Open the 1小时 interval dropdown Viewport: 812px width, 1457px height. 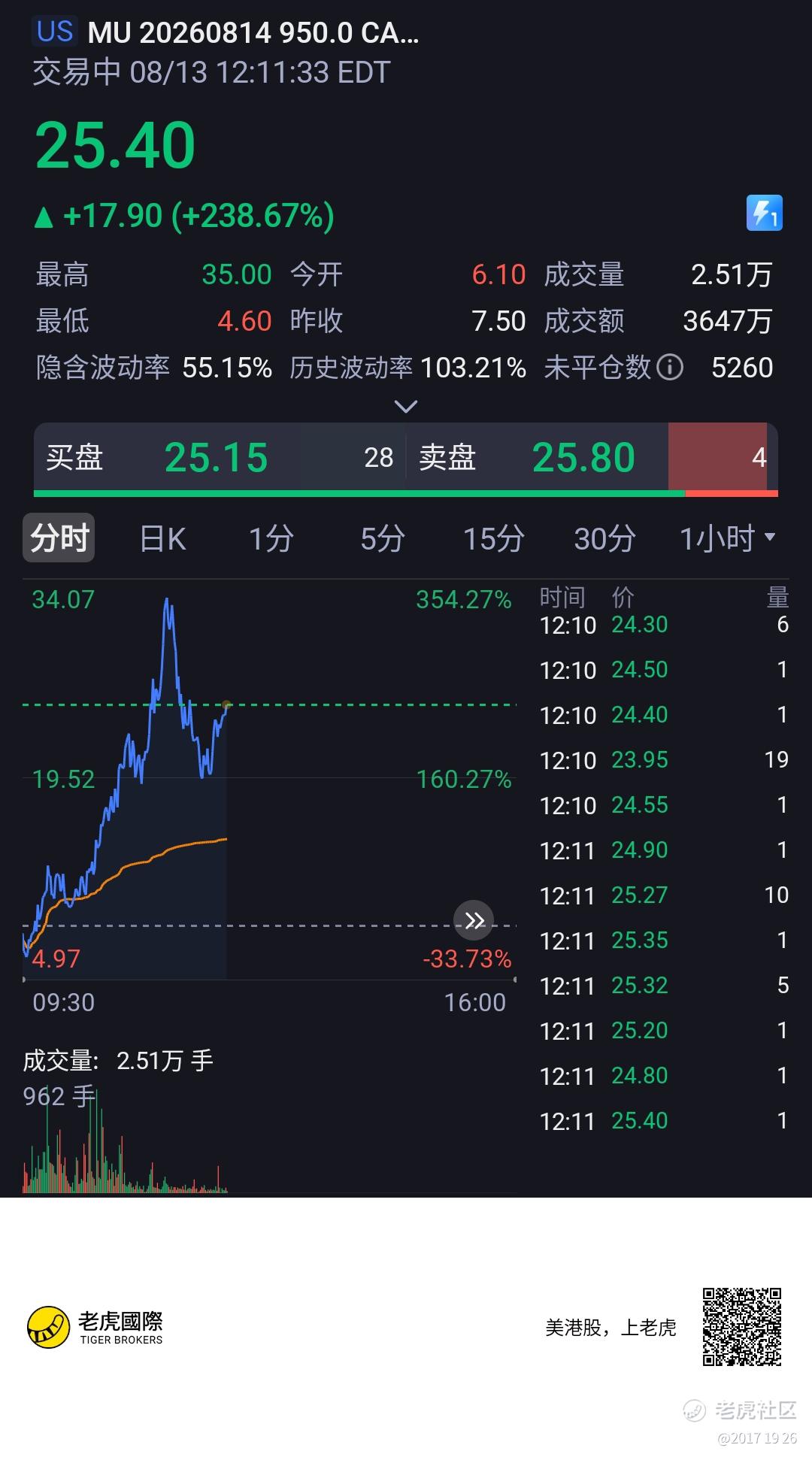[x=727, y=539]
